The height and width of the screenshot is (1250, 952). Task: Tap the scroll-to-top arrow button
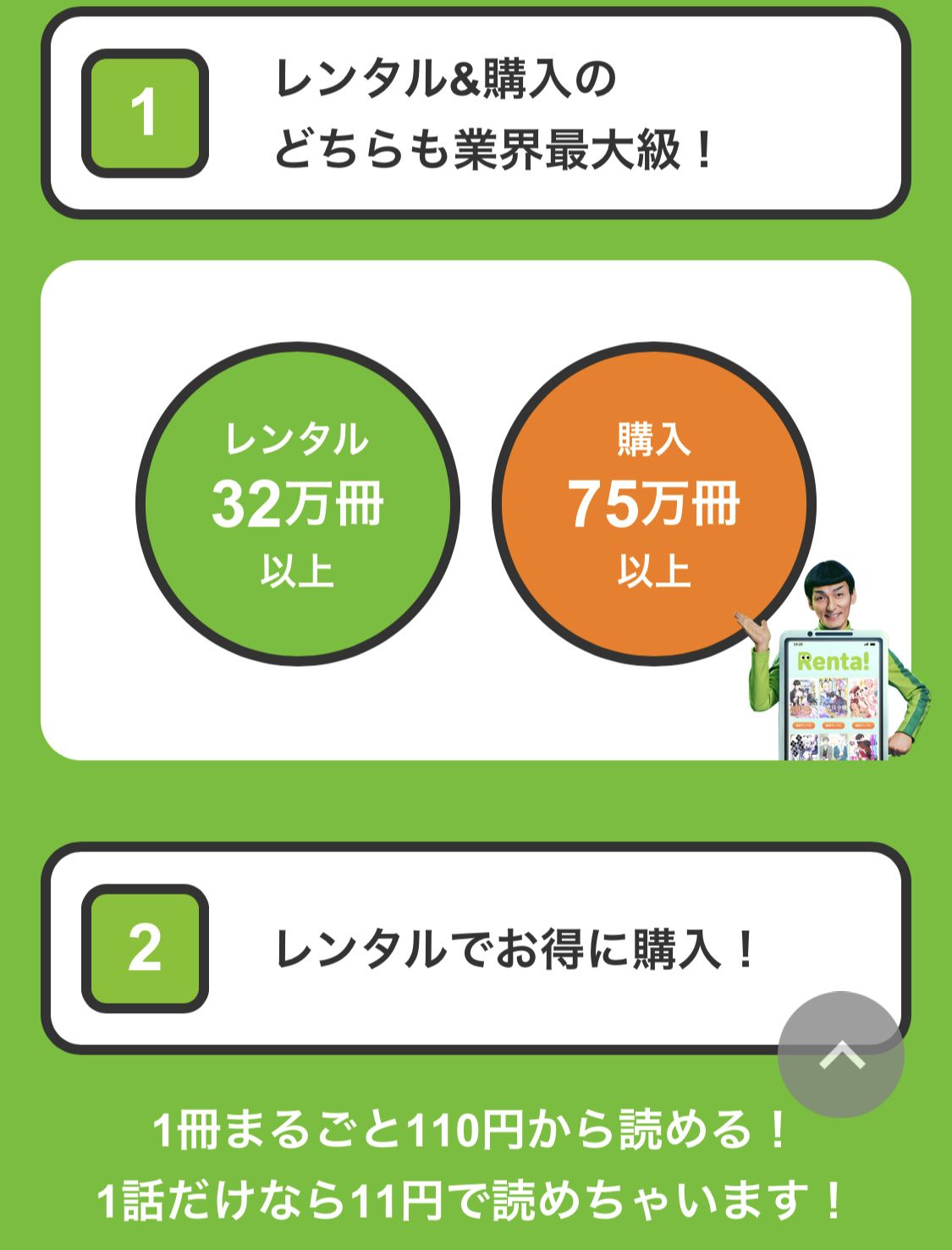coord(840,1055)
